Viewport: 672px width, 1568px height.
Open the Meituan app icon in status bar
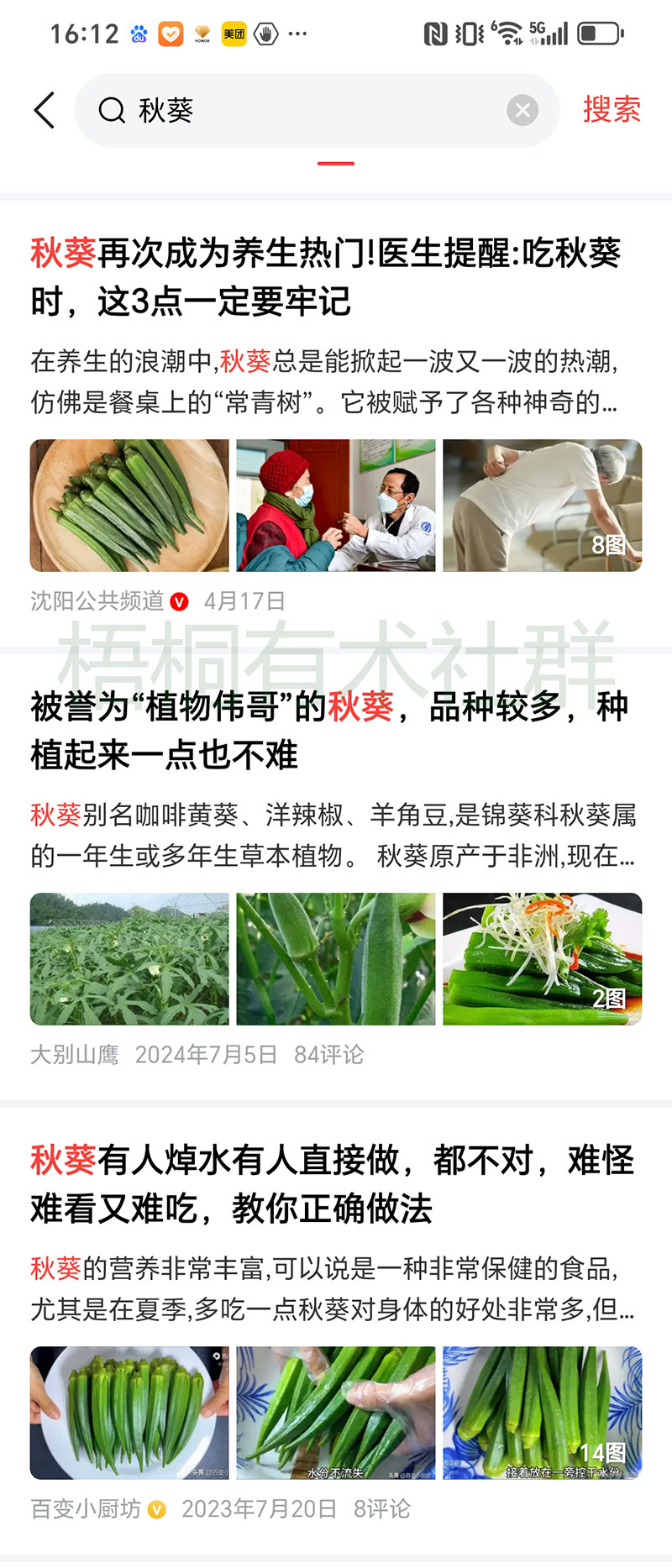coord(233,34)
